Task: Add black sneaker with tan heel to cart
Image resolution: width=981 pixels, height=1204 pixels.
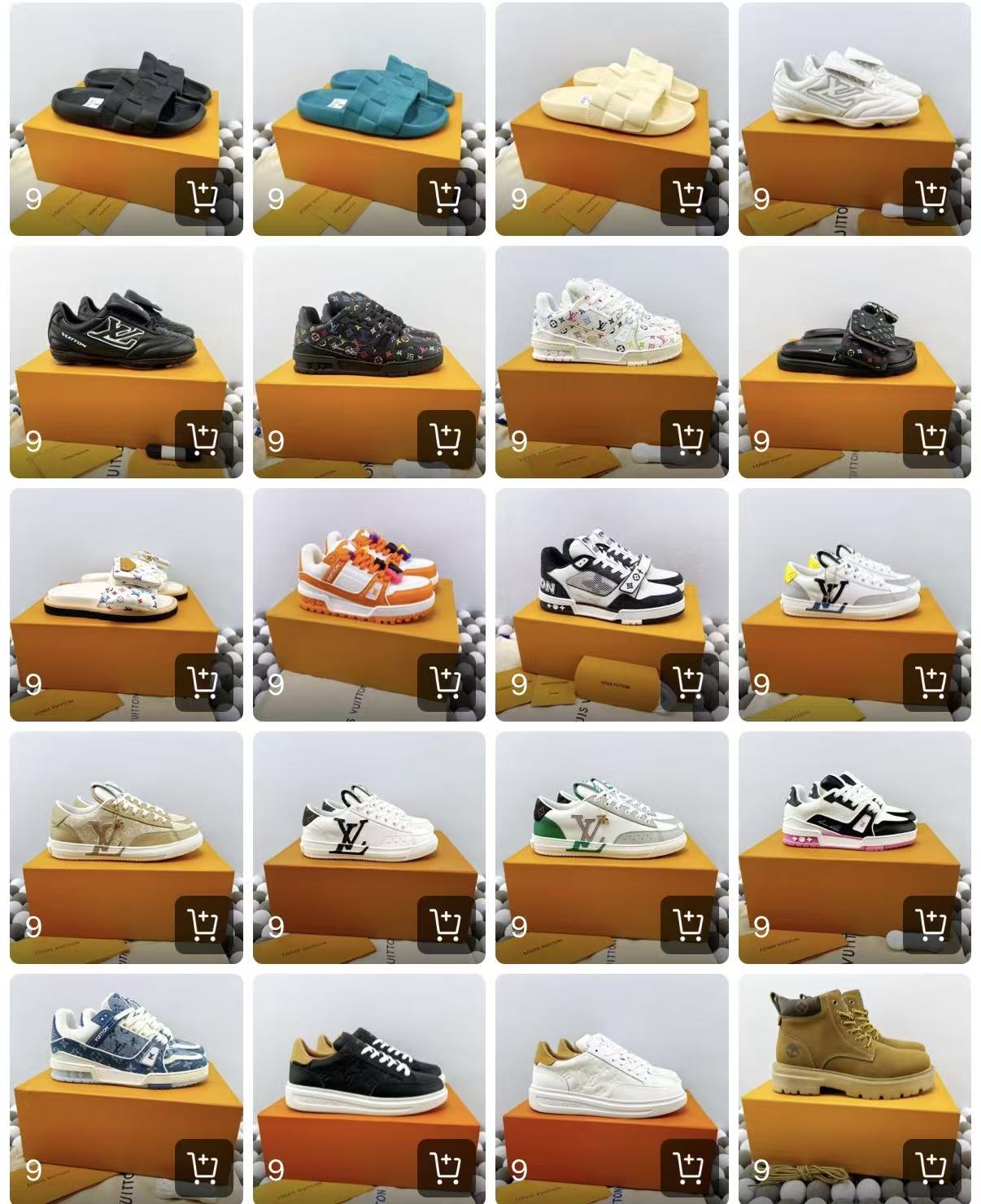Action: click(x=446, y=1167)
